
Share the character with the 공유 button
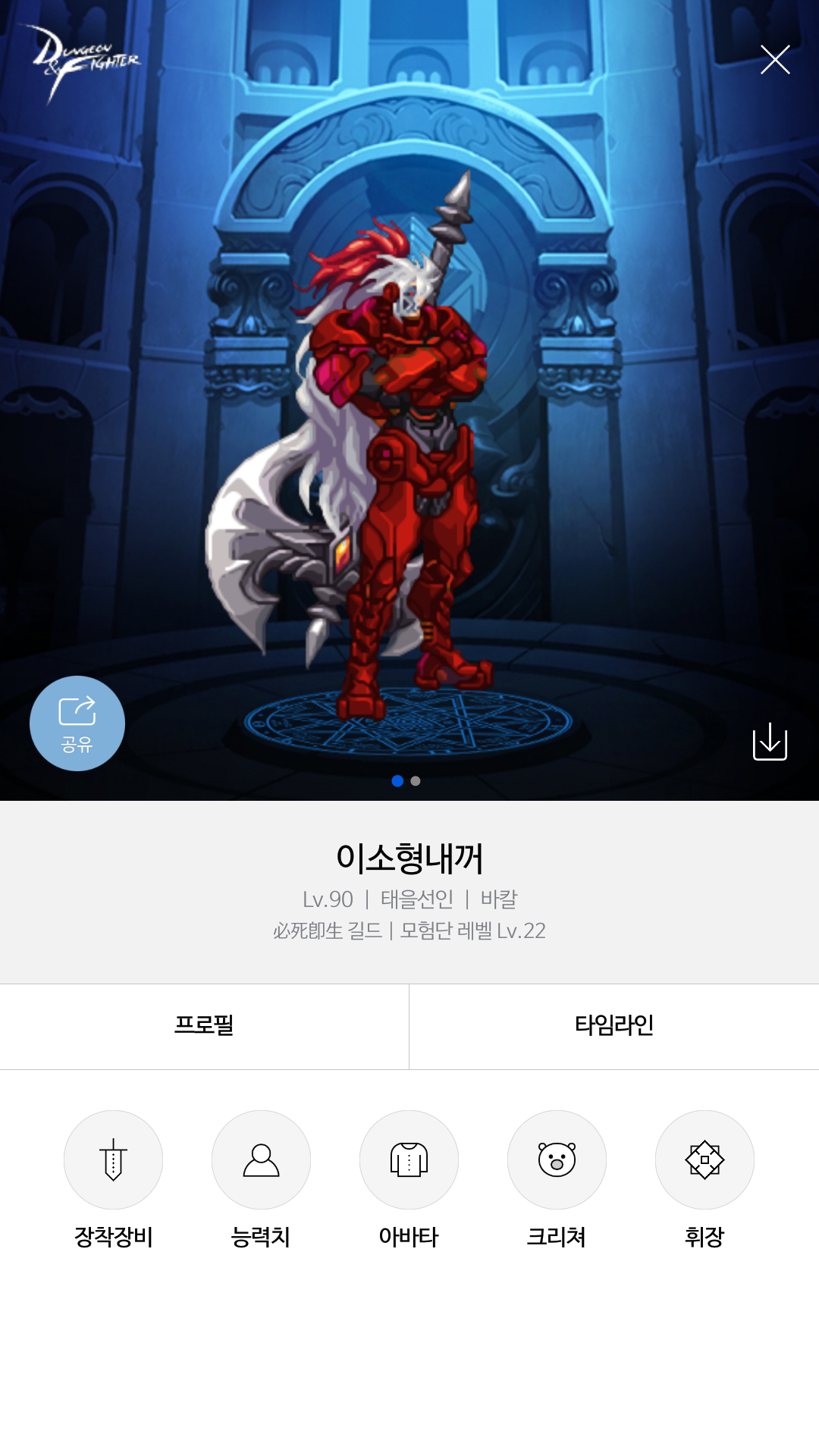(77, 723)
